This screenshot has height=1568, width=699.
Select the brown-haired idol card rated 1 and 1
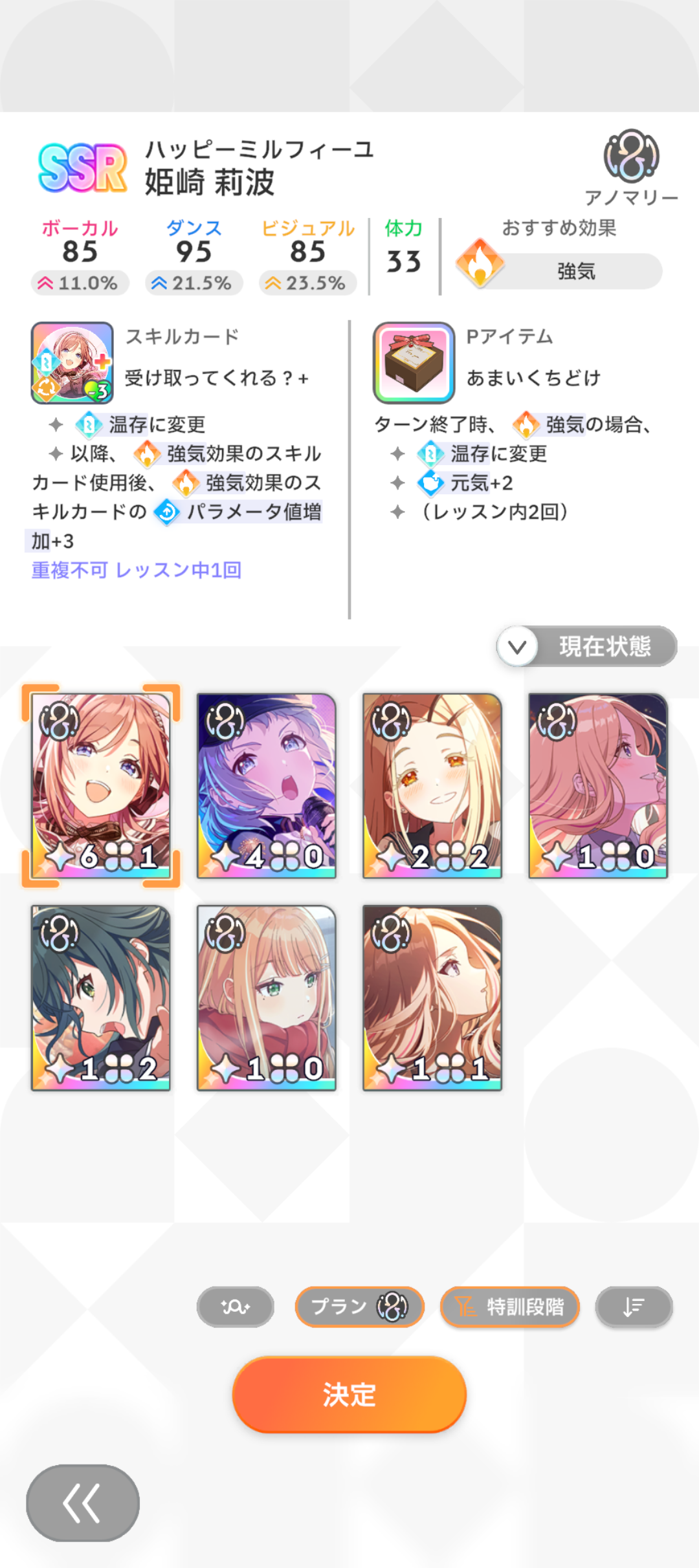click(x=432, y=998)
